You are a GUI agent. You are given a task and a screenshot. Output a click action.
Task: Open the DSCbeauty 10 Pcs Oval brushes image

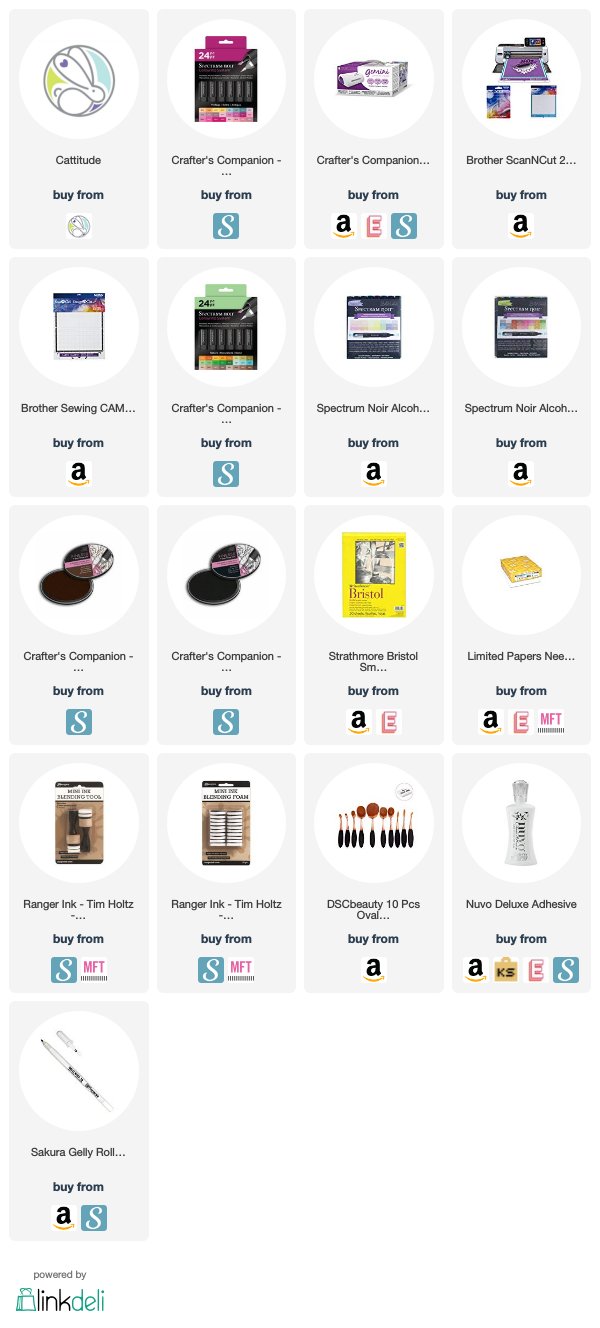coord(373,822)
